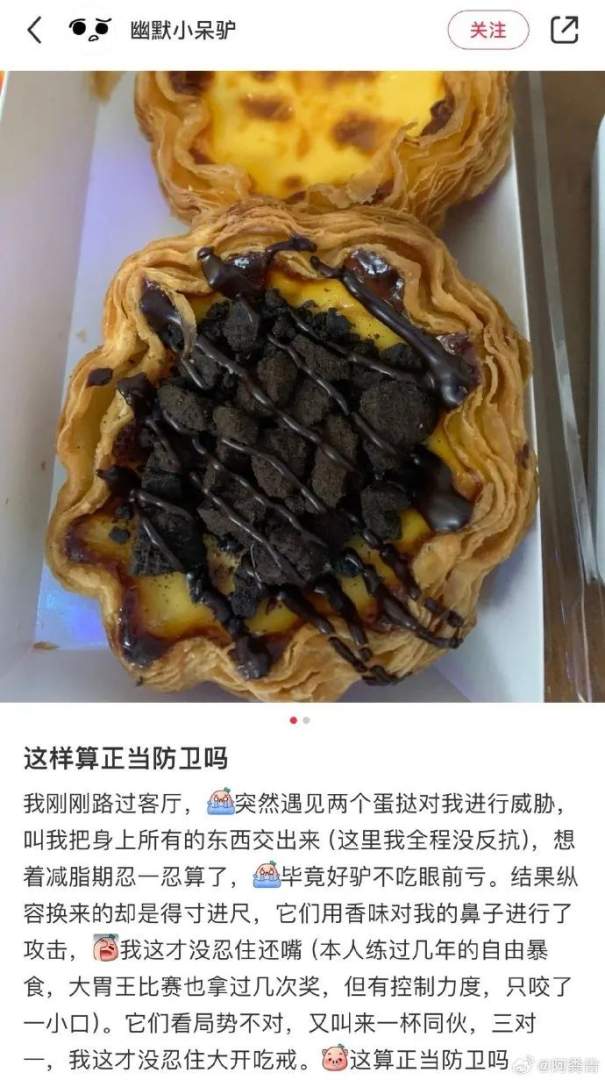
Task: Tap the photo page indicator dots
Action: click(x=300, y=719)
